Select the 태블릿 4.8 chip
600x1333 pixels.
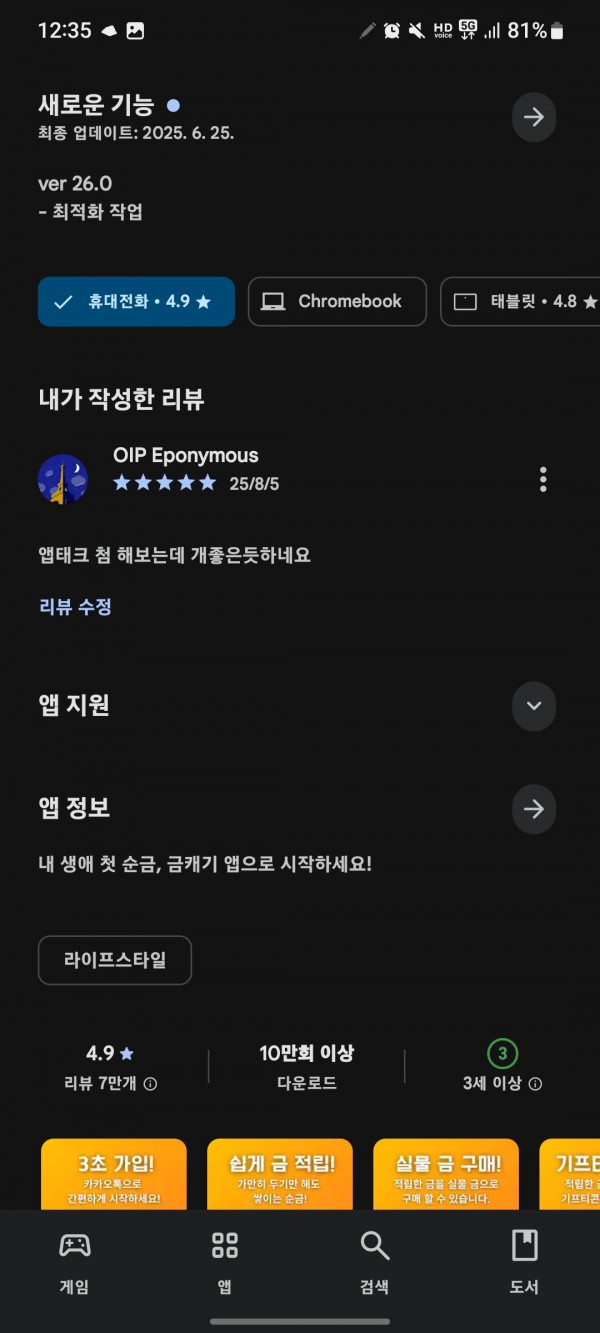pyautogui.click(x=522, y=301)
